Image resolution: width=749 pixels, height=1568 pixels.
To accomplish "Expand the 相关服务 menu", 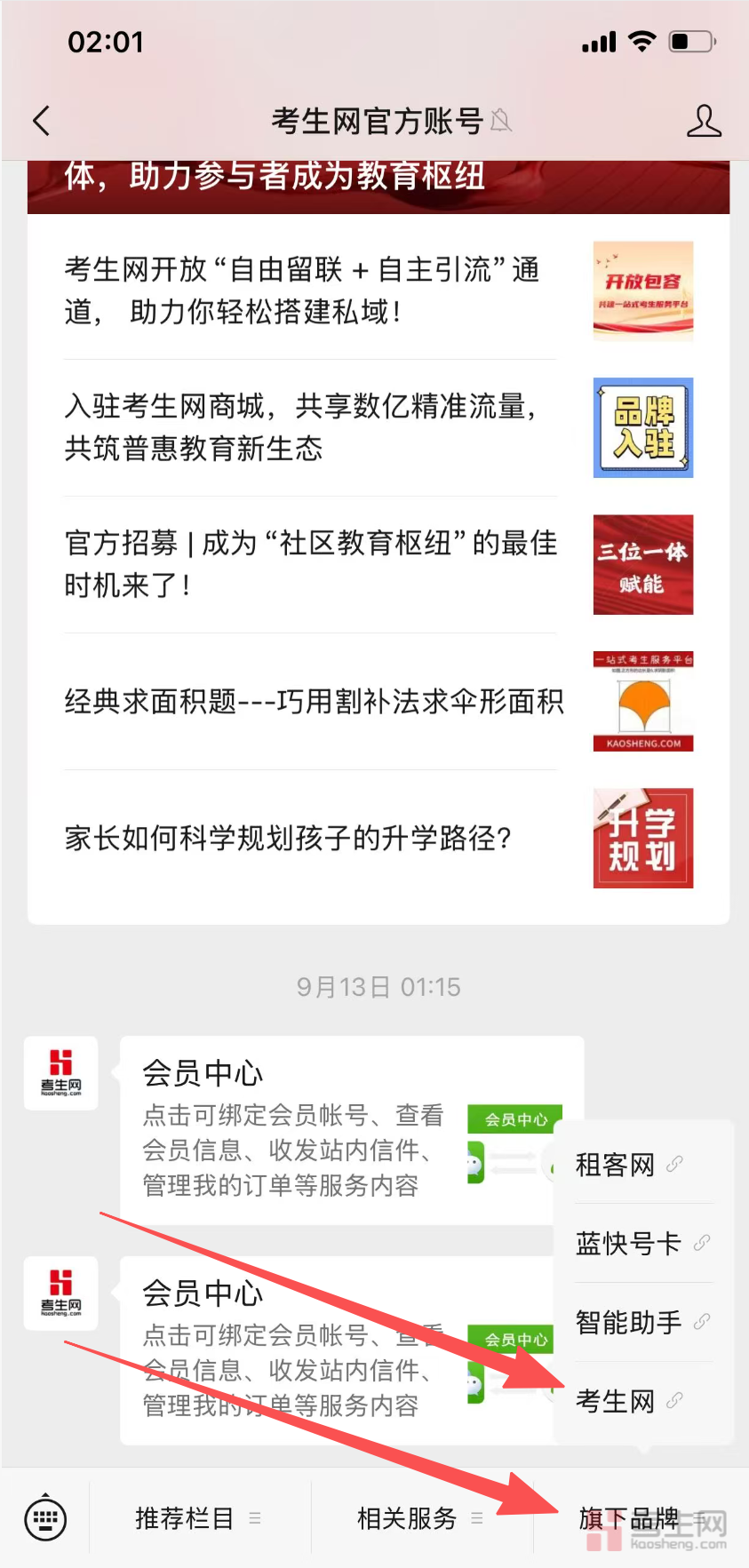I will pos(419,1518).
